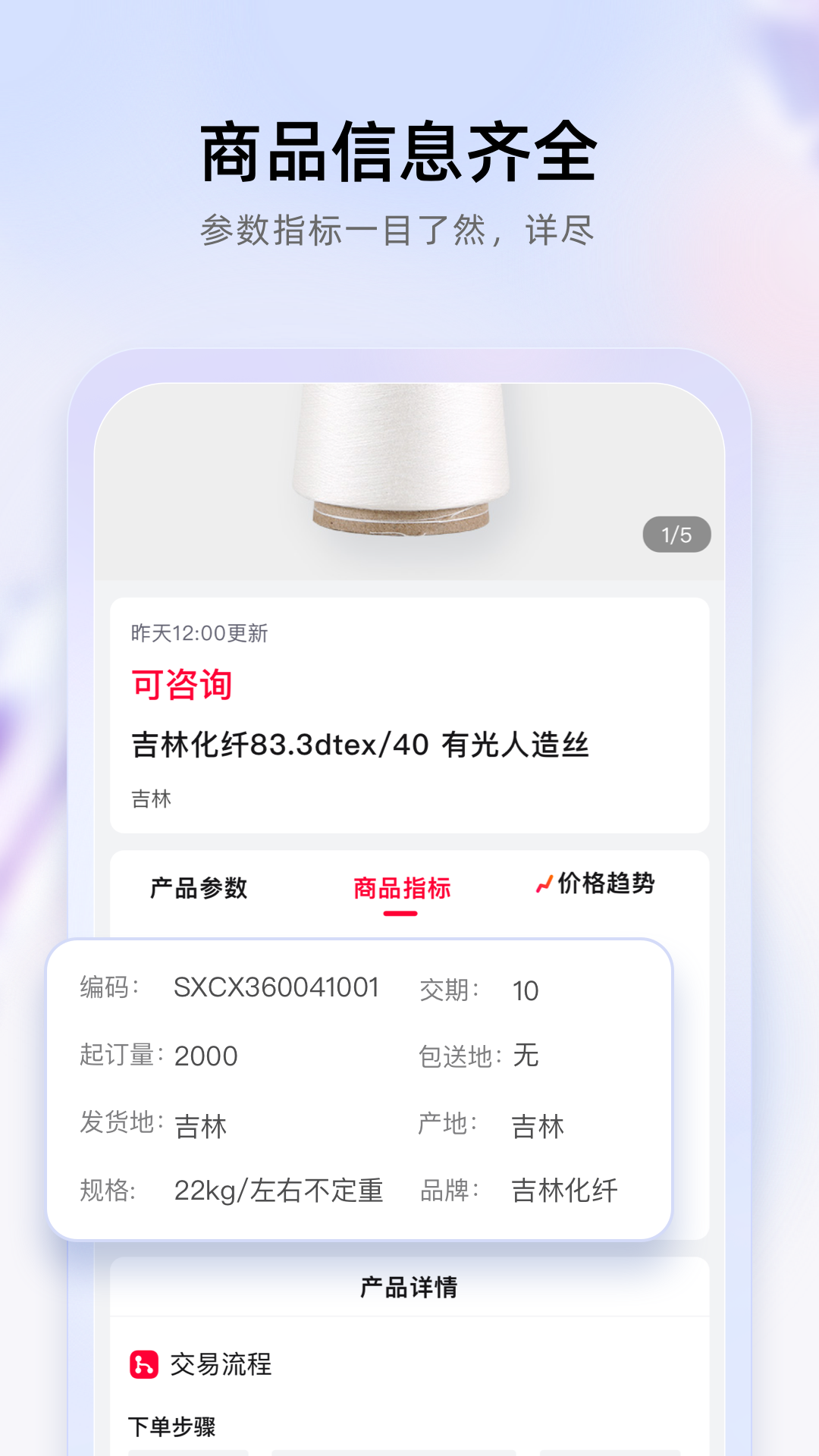The height and width of the screenshot is (1456, 819).
Task: Click the 可咨询 status label
Action: click(181, 683)
